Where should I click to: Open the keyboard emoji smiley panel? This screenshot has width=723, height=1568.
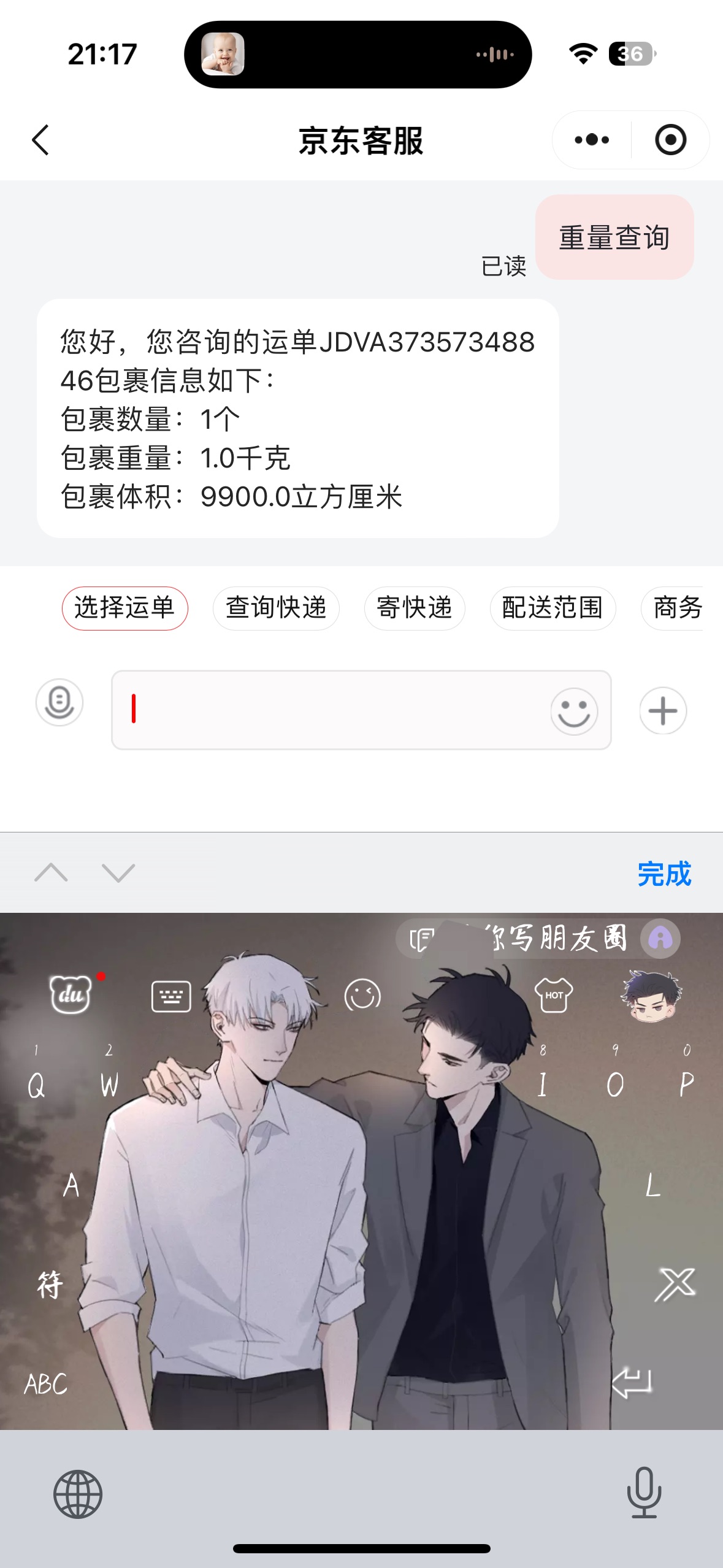362,994
